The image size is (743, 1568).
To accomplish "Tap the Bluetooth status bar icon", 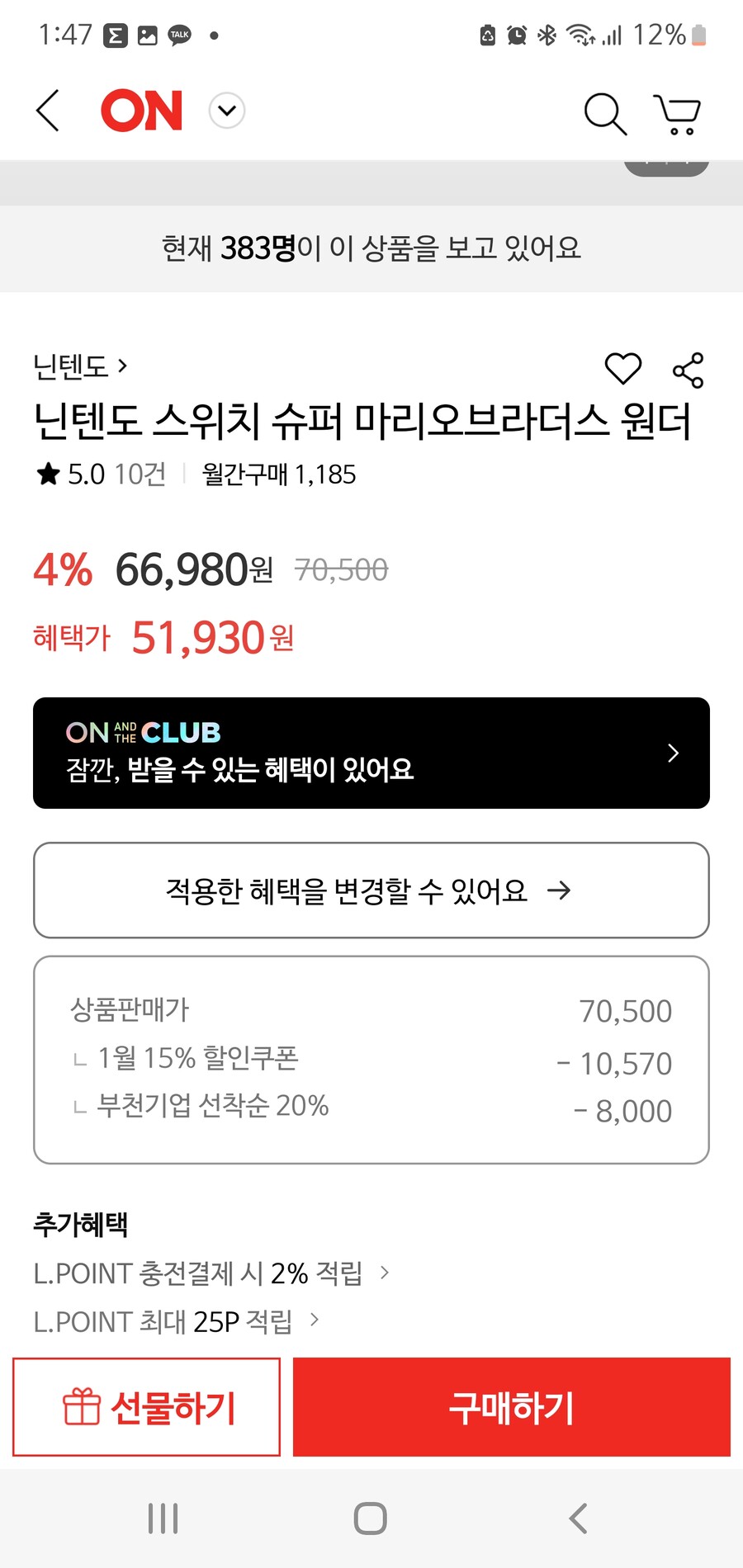I will 545,35.
